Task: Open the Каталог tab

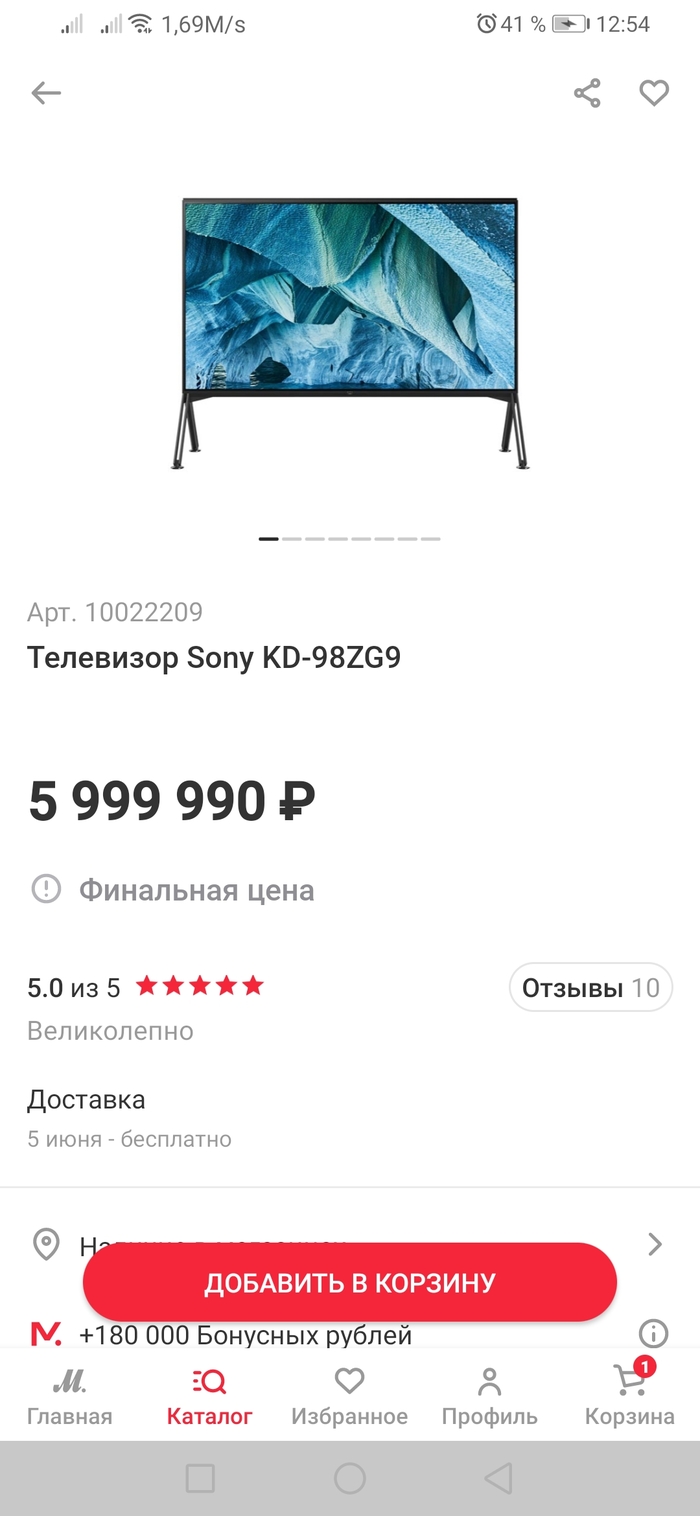Action: (x=209, y=1397)
